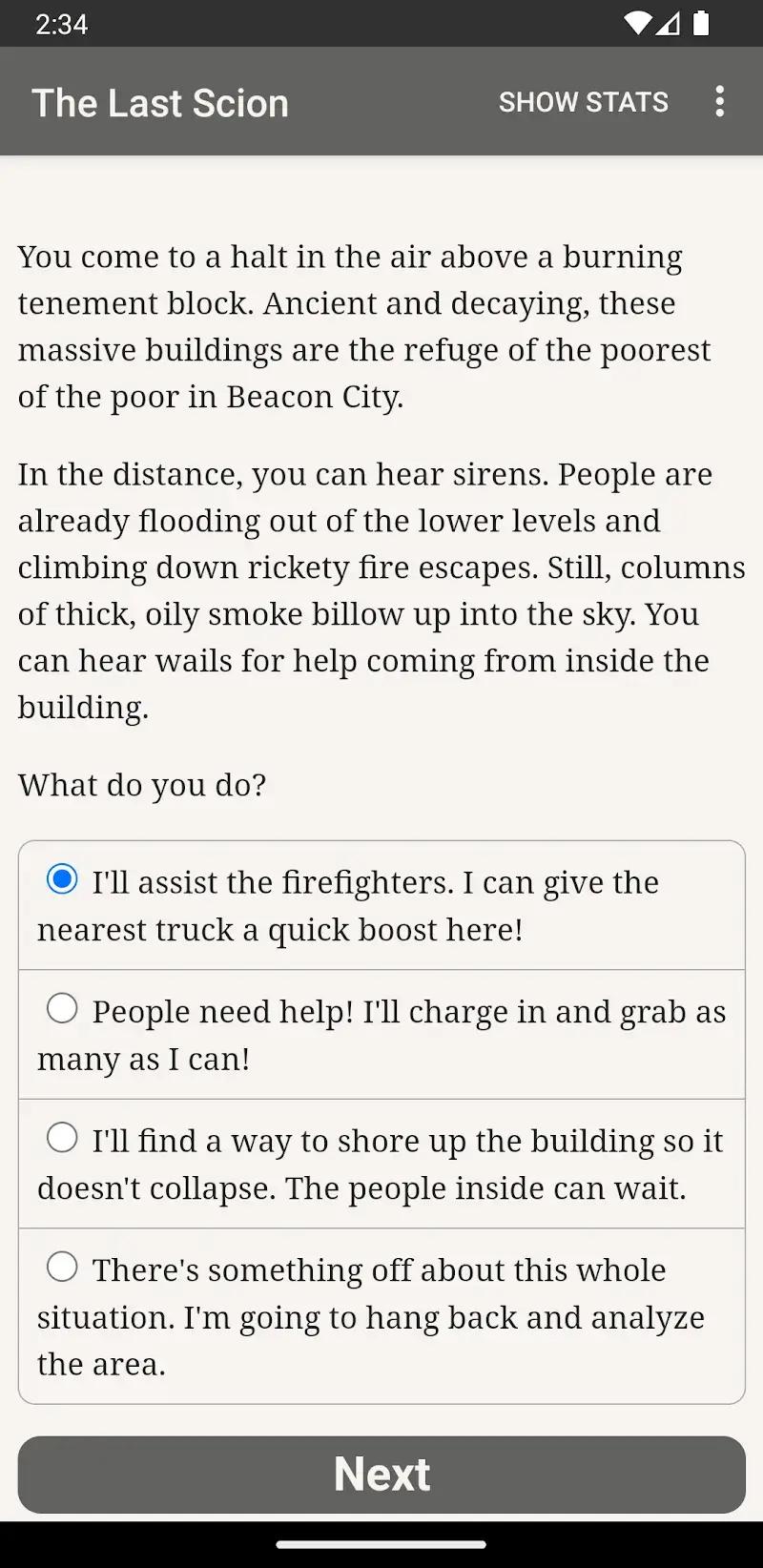Pick the shore up the building option
Viewport: 763px width, 1568px height.
point(62,1137)
